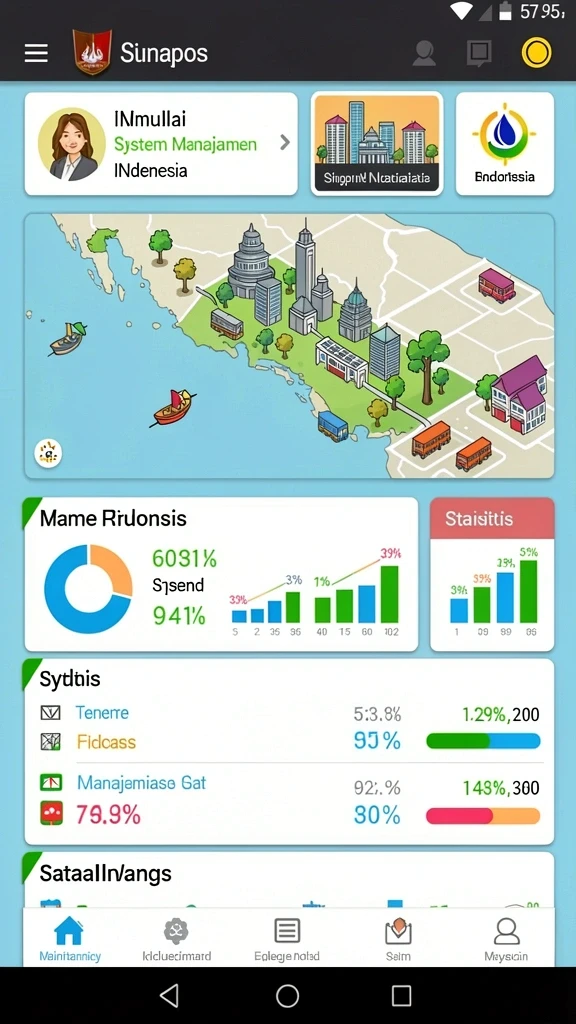Open the Mame Rिulonsis chart card
This screenshot has width=576, height=1024.
click(221, 574)
